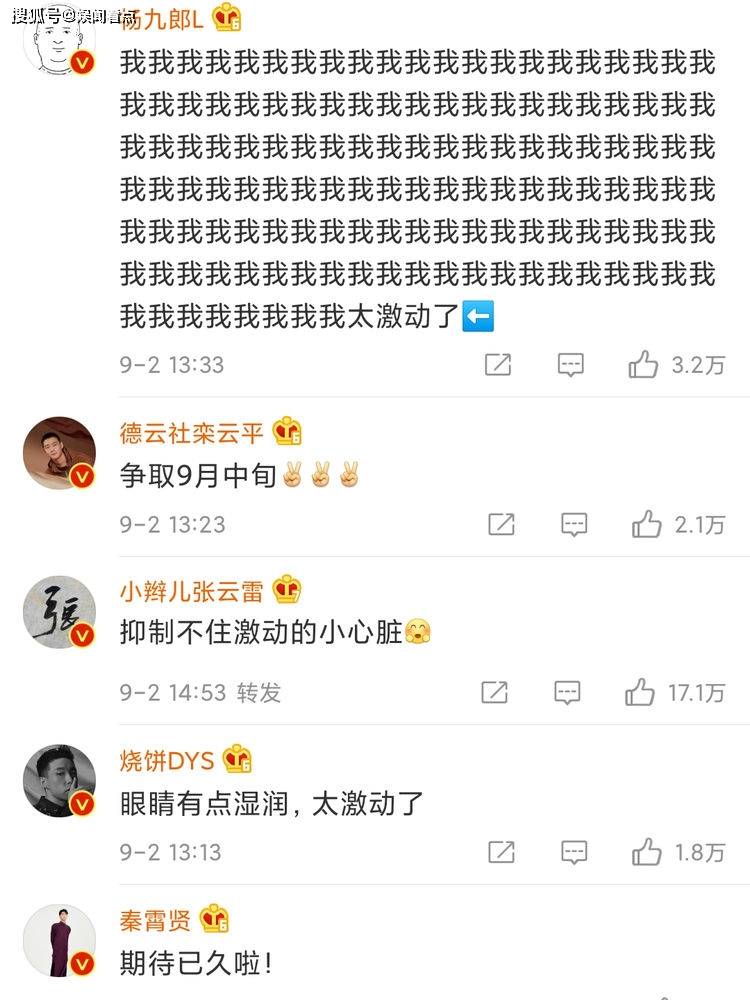Screen dimensions: 750x1000
Task: Tap the forward icon on 小辫儿张云雷's comment
Action: point(494,692)
